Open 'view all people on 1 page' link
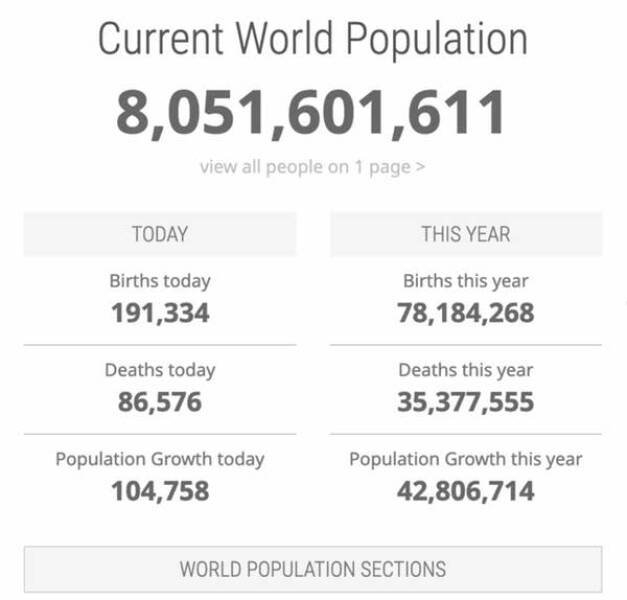 point(311,166)
